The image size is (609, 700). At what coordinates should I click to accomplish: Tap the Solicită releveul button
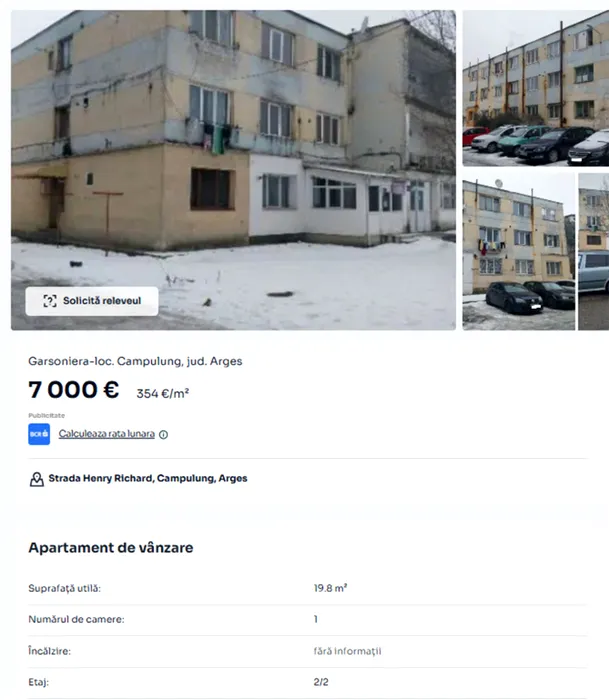point(91,300)
